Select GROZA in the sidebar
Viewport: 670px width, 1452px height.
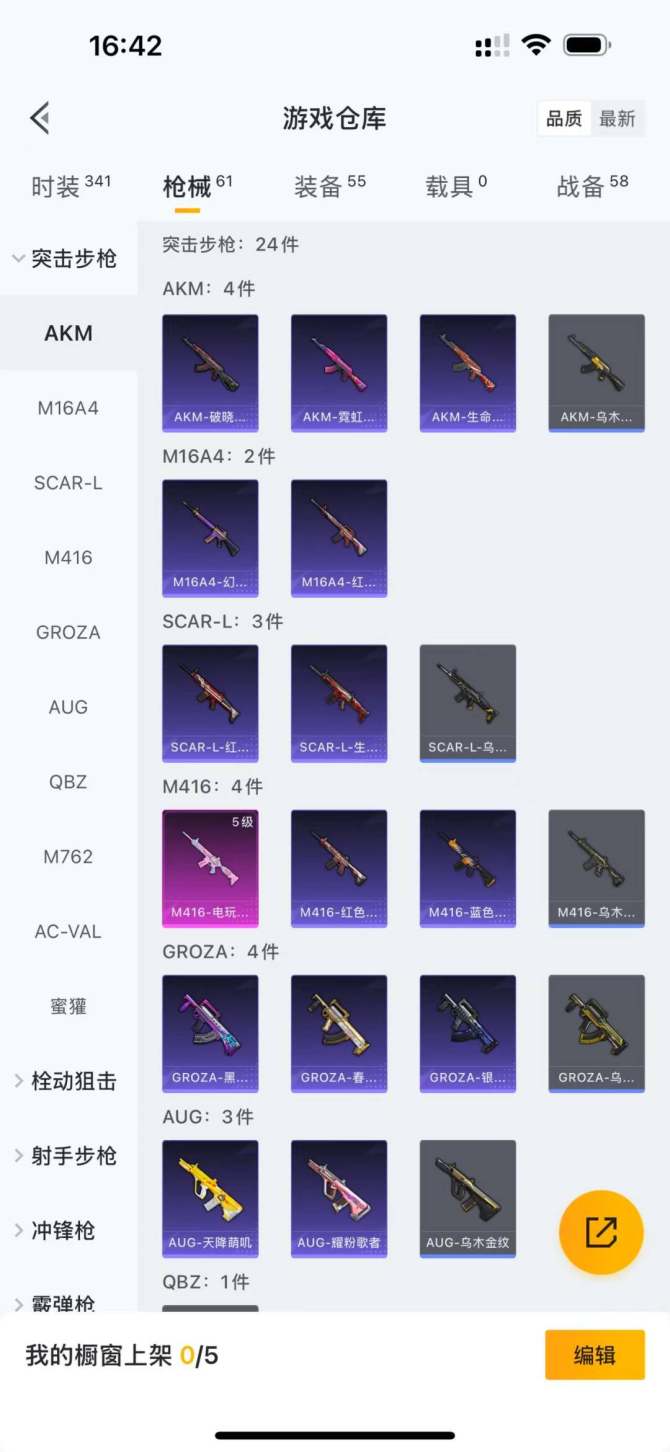point(68,632)
